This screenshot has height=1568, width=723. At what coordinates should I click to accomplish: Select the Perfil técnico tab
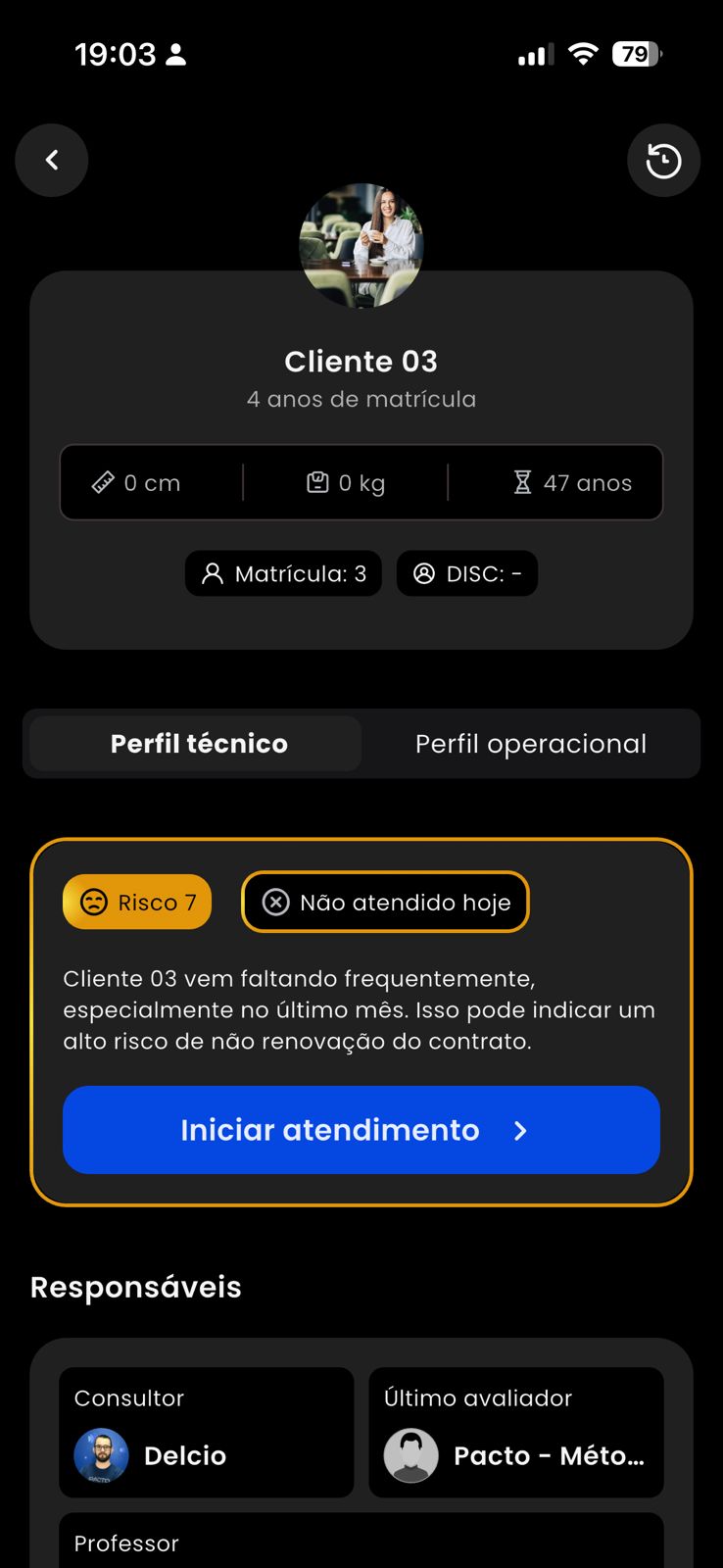198,744
